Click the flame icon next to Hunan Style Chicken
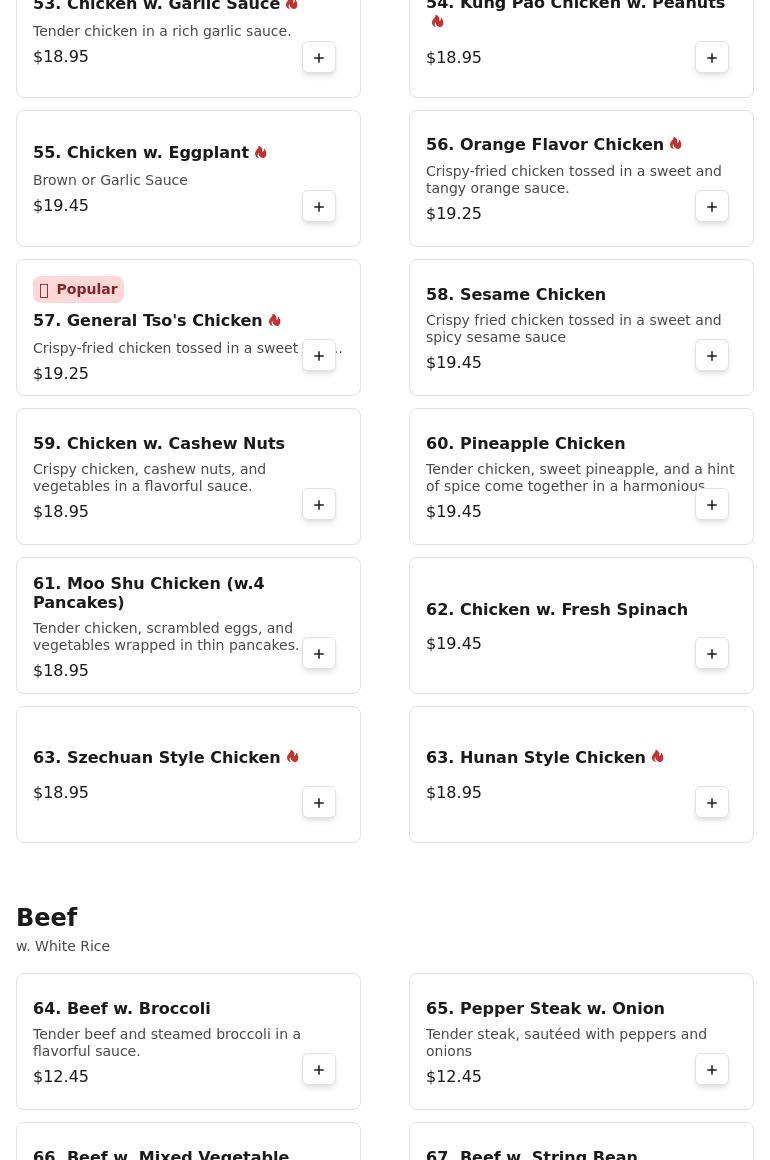 point(658,757)
